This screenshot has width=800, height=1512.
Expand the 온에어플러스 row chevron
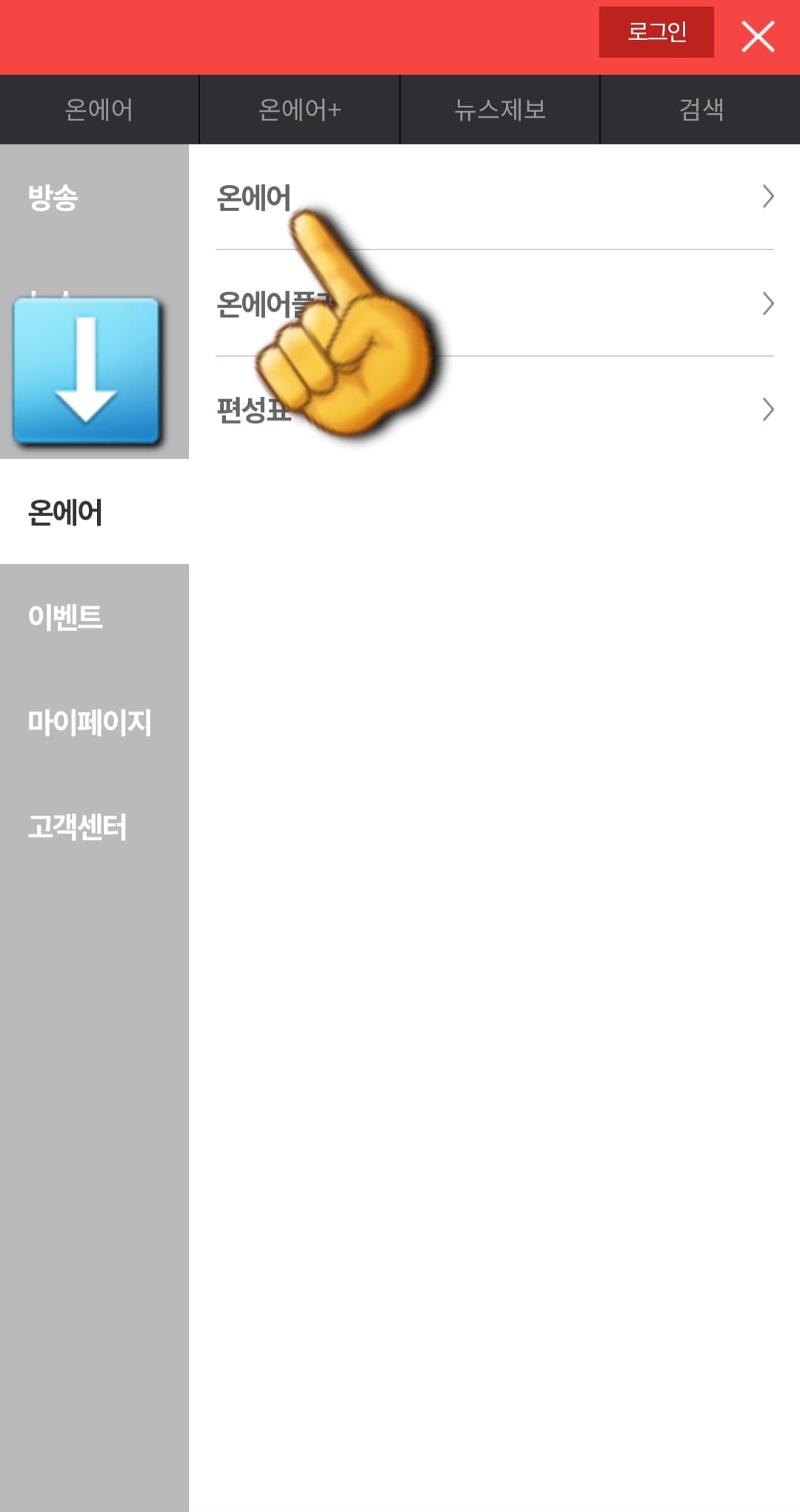pos(767,304)
